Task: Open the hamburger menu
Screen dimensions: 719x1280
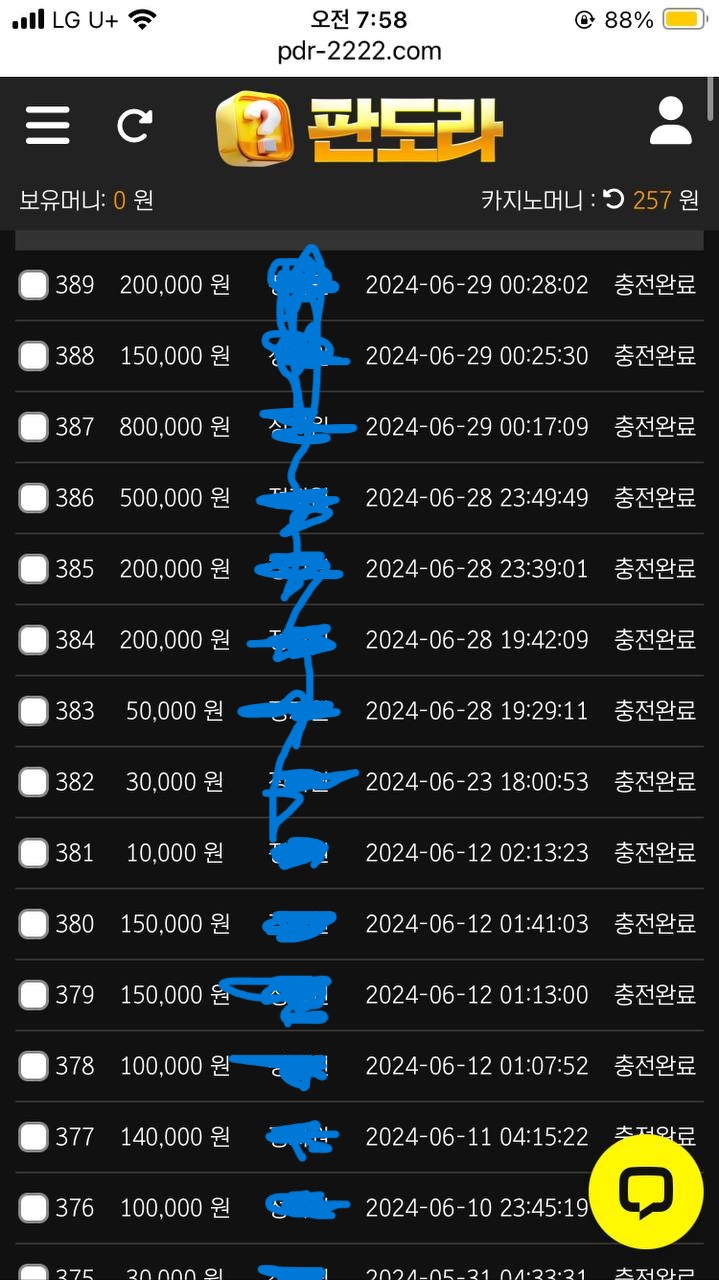Action: 47,126
